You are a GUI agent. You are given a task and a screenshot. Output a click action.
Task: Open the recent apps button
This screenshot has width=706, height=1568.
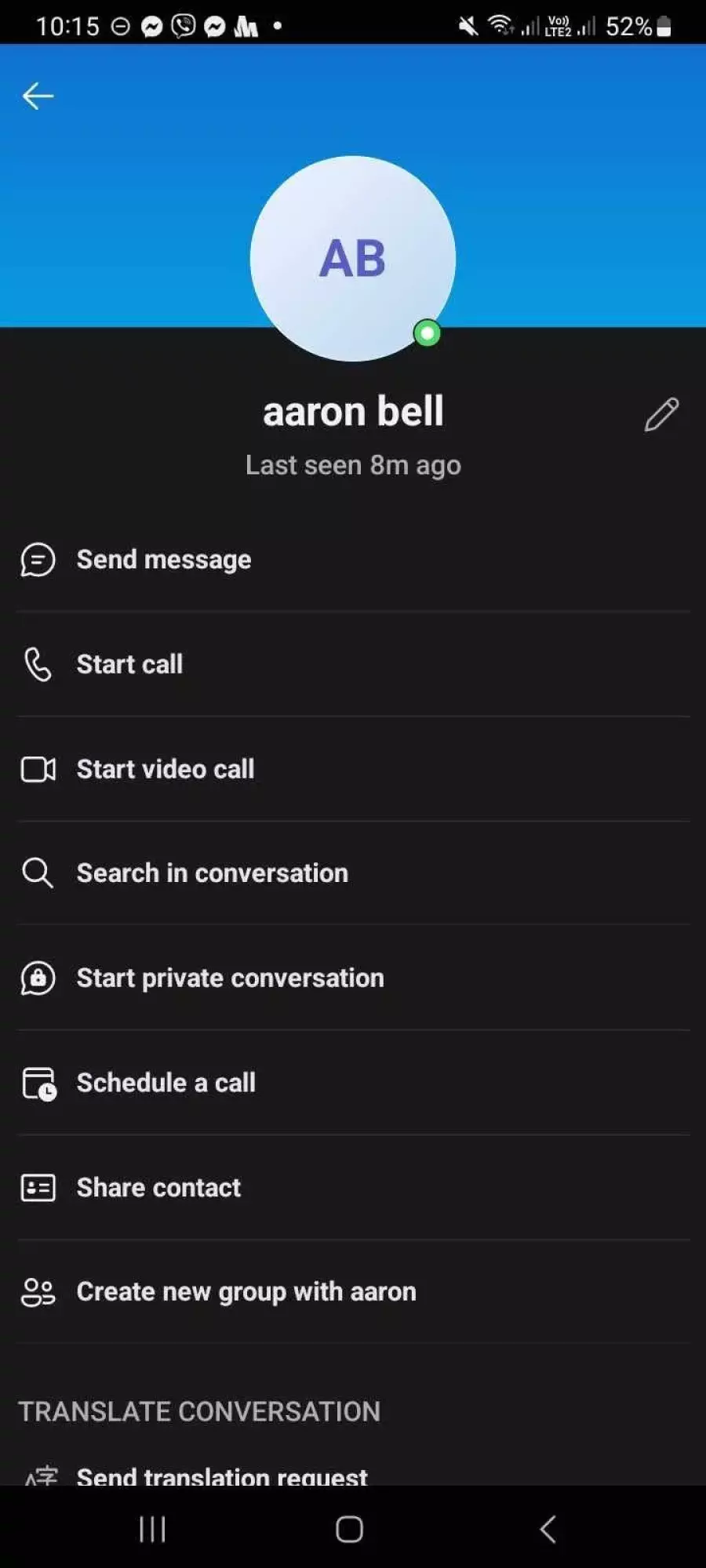(152, 1529)
